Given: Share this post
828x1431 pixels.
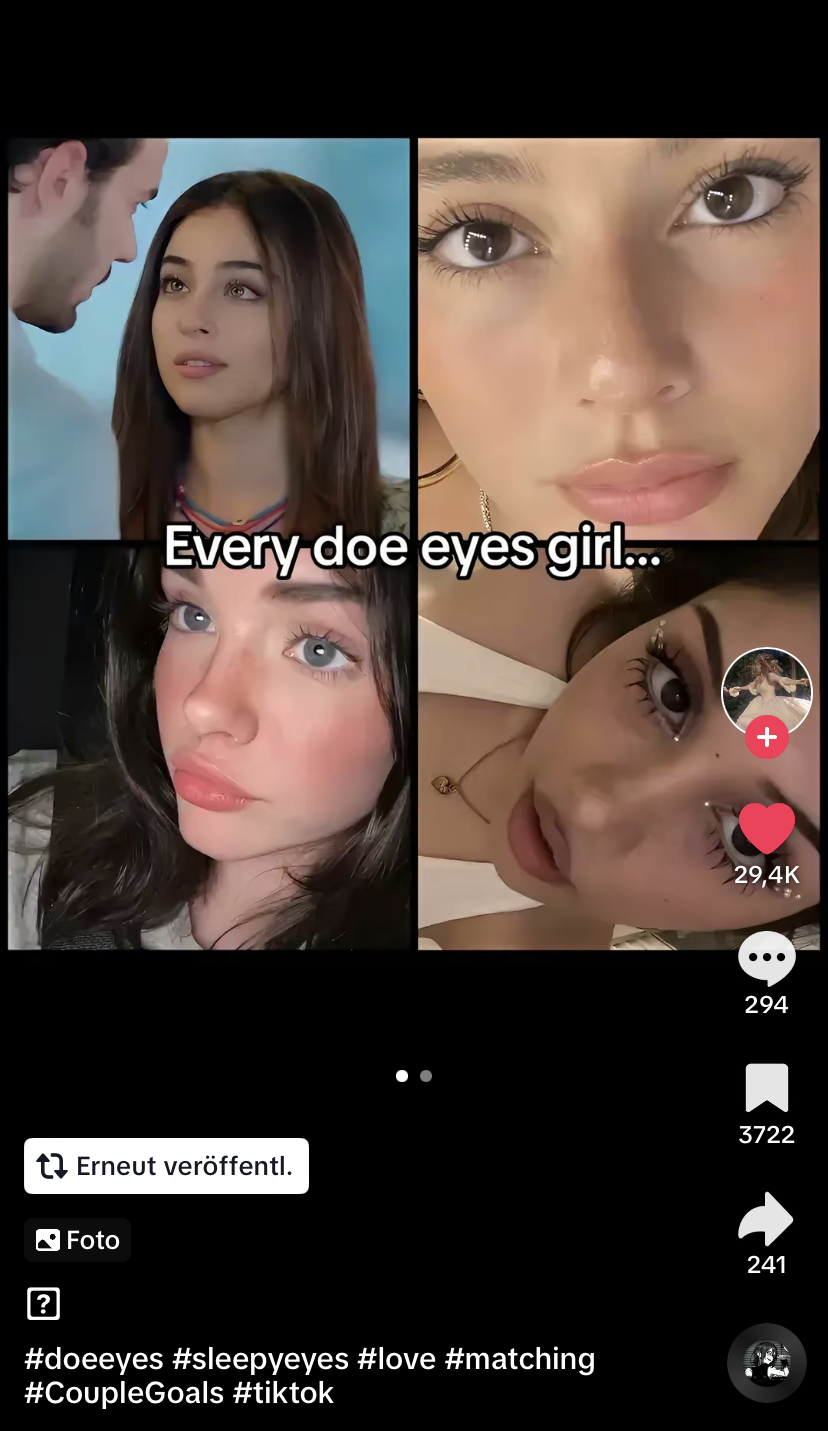Looking at the screenshot, I should click(766, 1220).
